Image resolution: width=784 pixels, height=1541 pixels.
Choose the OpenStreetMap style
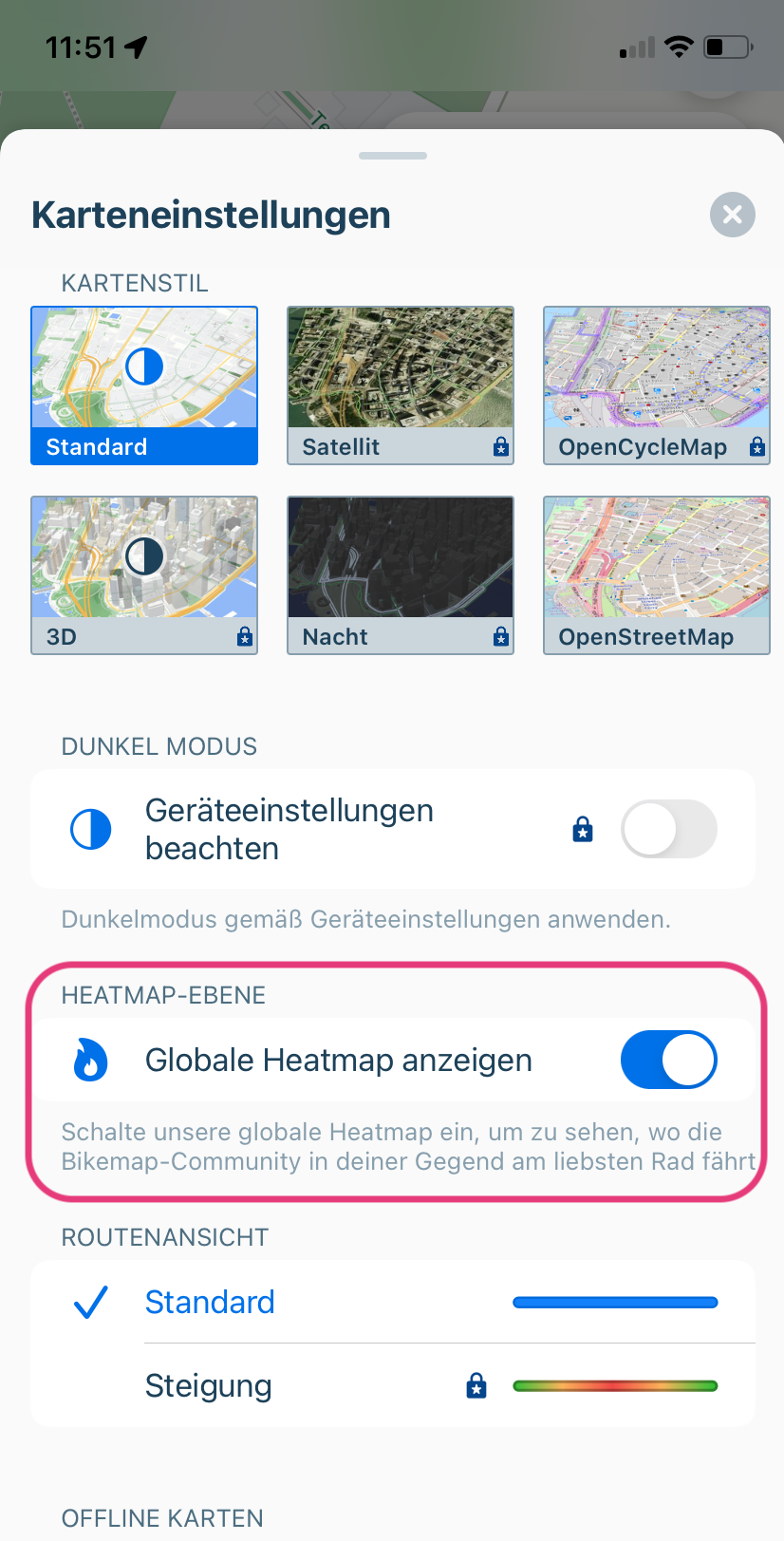point(656,574)
